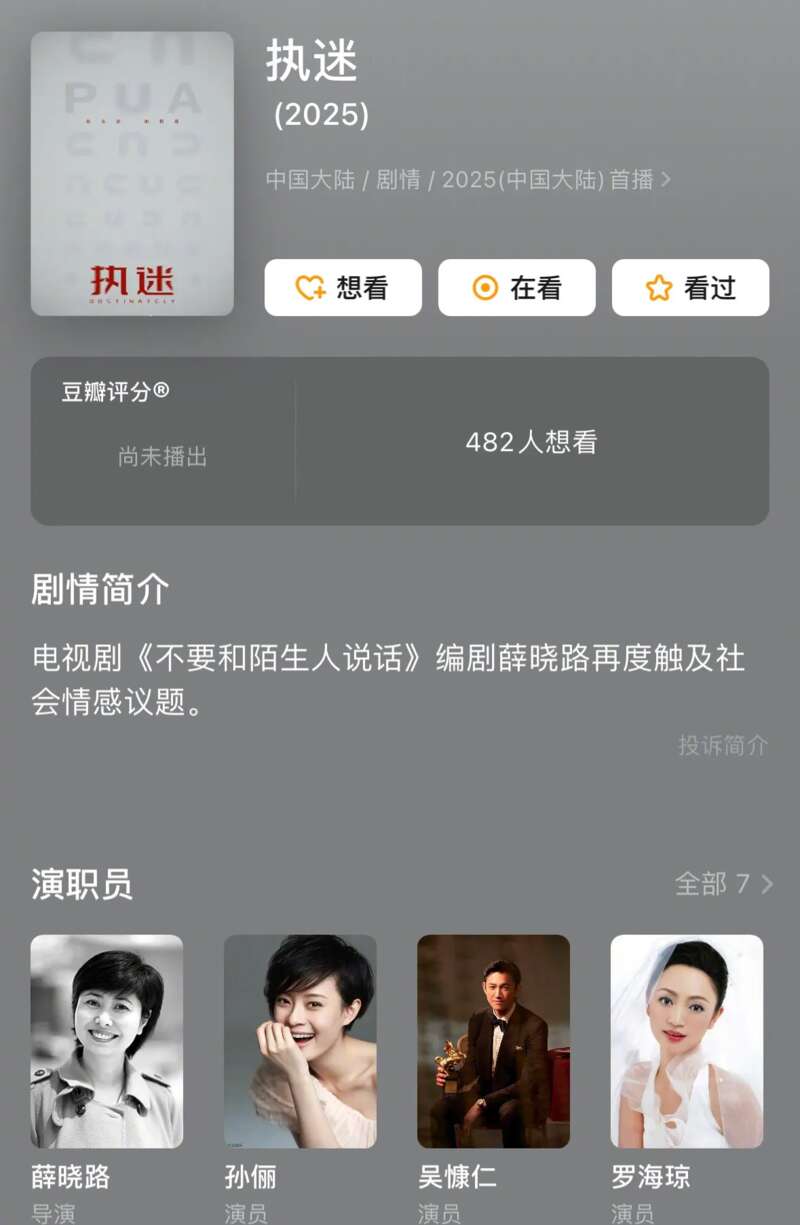Open the 执迷 poster image
This screenshot has width=800, height=1225.
[132, 174]
